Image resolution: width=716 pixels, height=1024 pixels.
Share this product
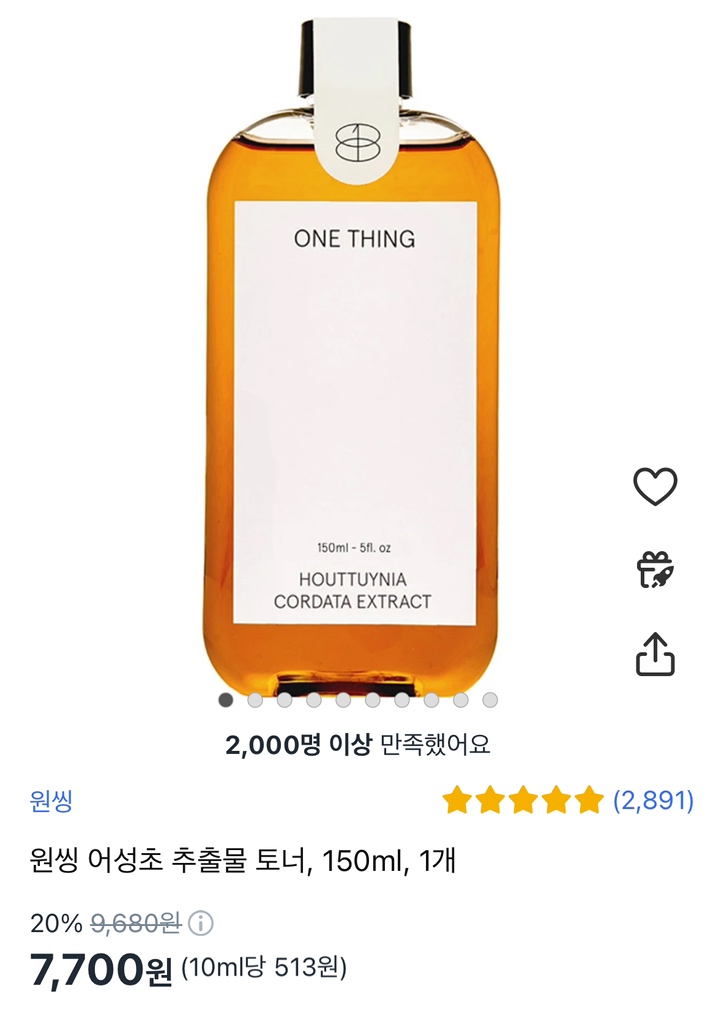(656, 653)
